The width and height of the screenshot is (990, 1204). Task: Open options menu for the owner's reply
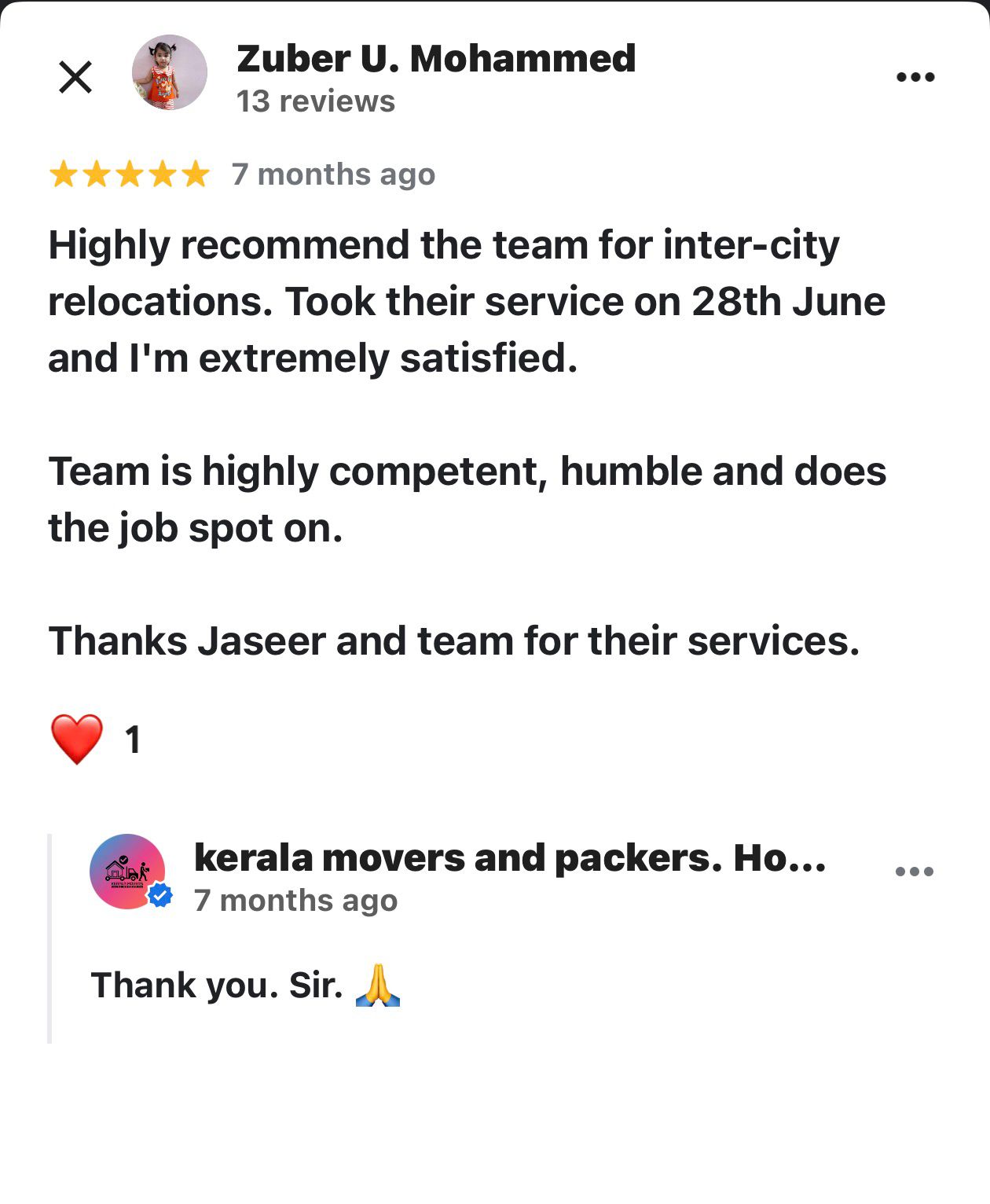[915, 872]
